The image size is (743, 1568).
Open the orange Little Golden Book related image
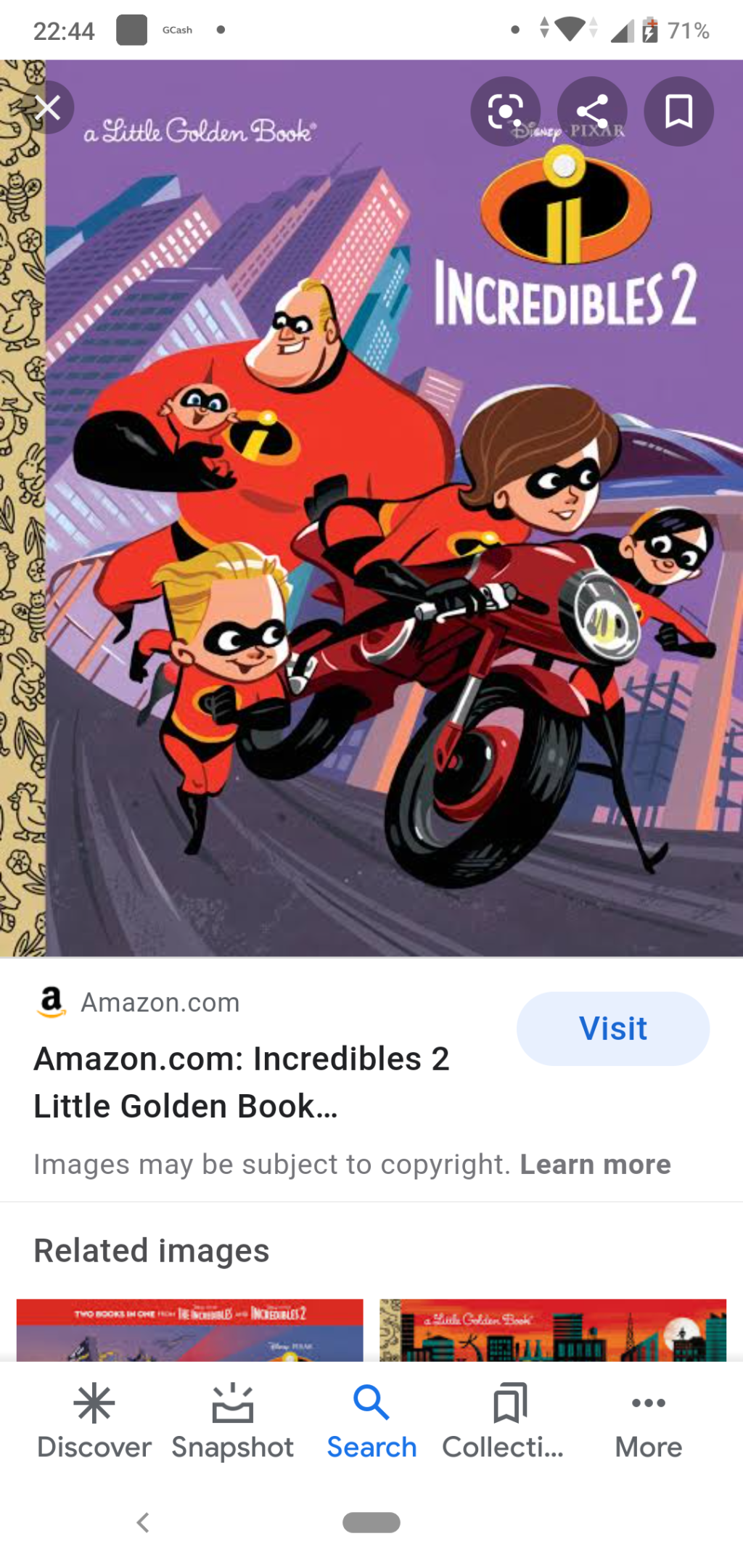pos(553,1329)
